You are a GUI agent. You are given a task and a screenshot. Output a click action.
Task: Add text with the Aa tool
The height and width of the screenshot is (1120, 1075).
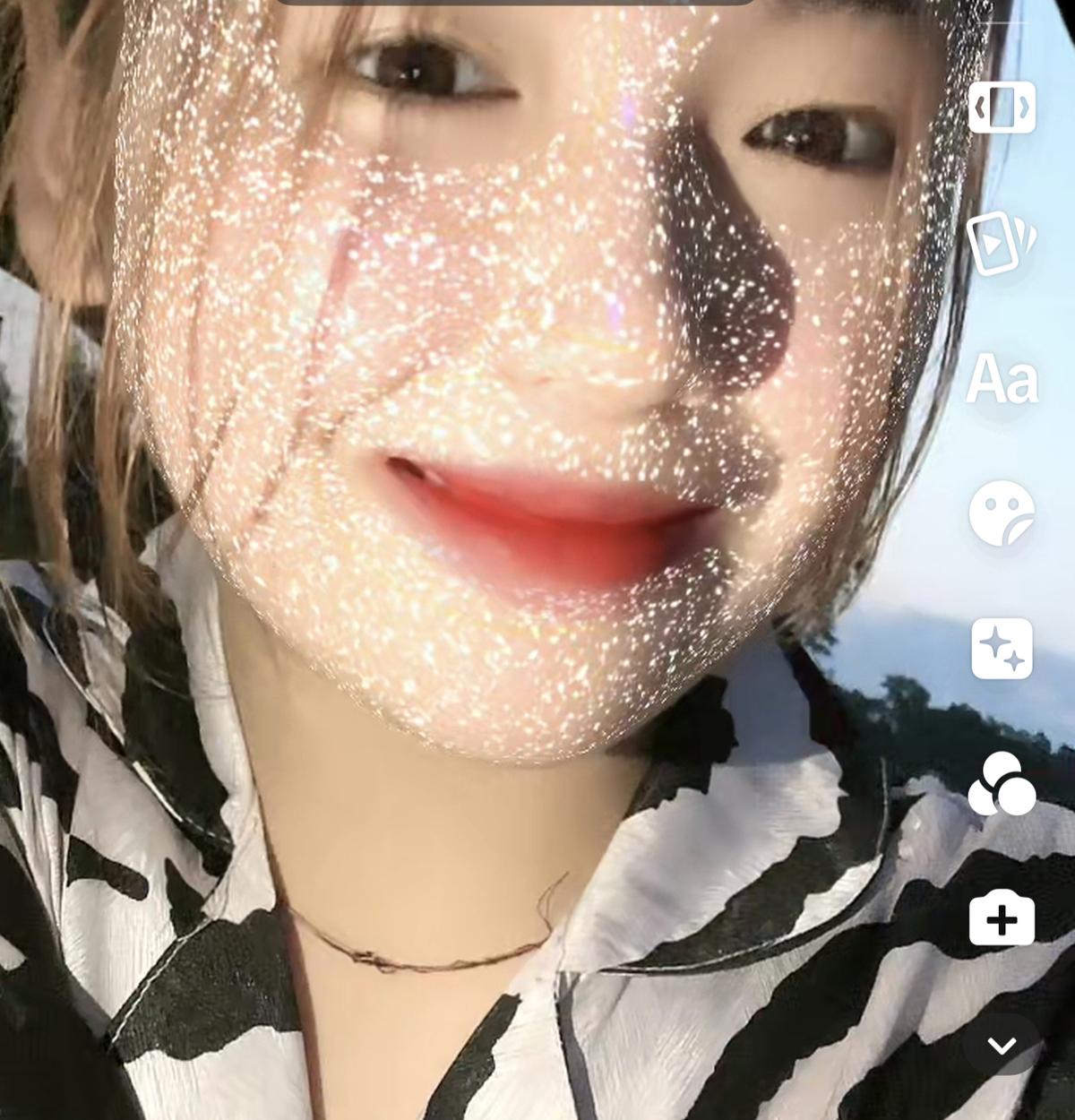click(x=1002, y=380)
